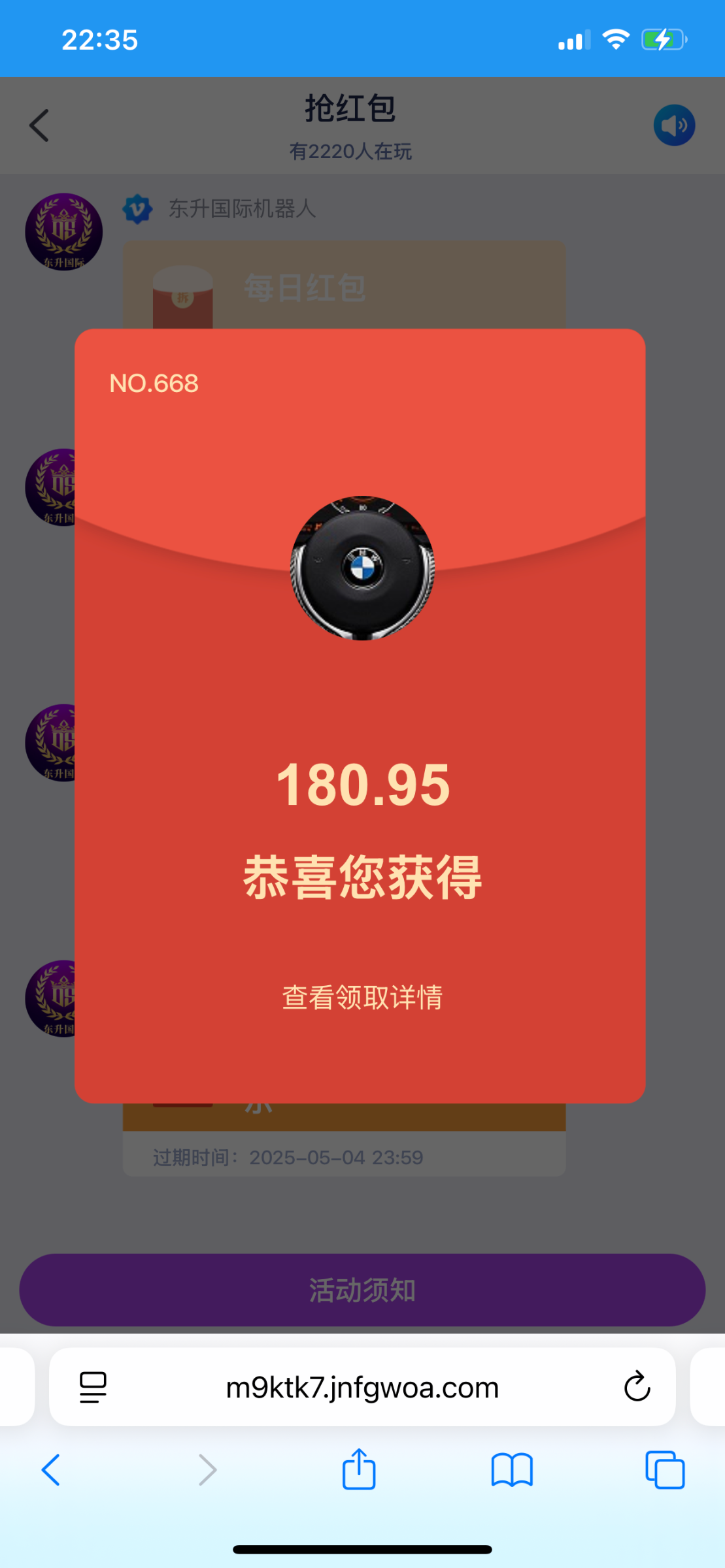Image resolution: width=725 pixels, height=1568 pixels.
Task: Open Safari page settings menu icon
Action: (x=93, y=1387)
